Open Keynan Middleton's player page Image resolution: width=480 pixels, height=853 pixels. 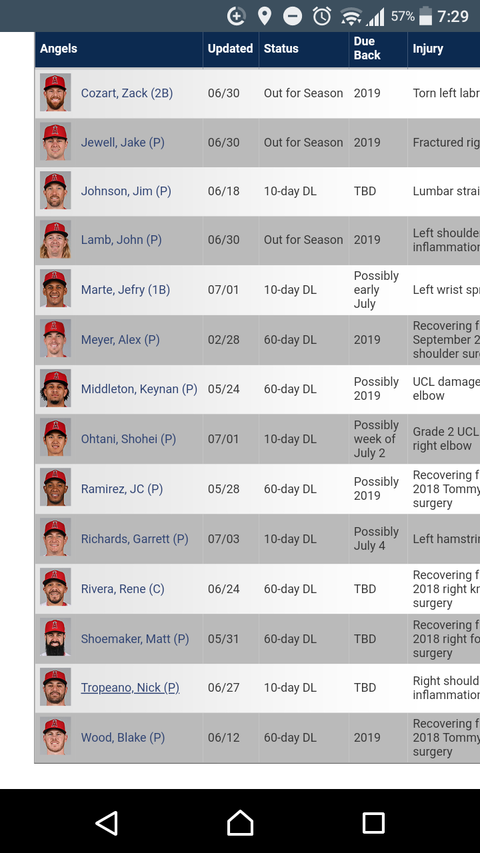pyautogui.click(x=139, y=390)
